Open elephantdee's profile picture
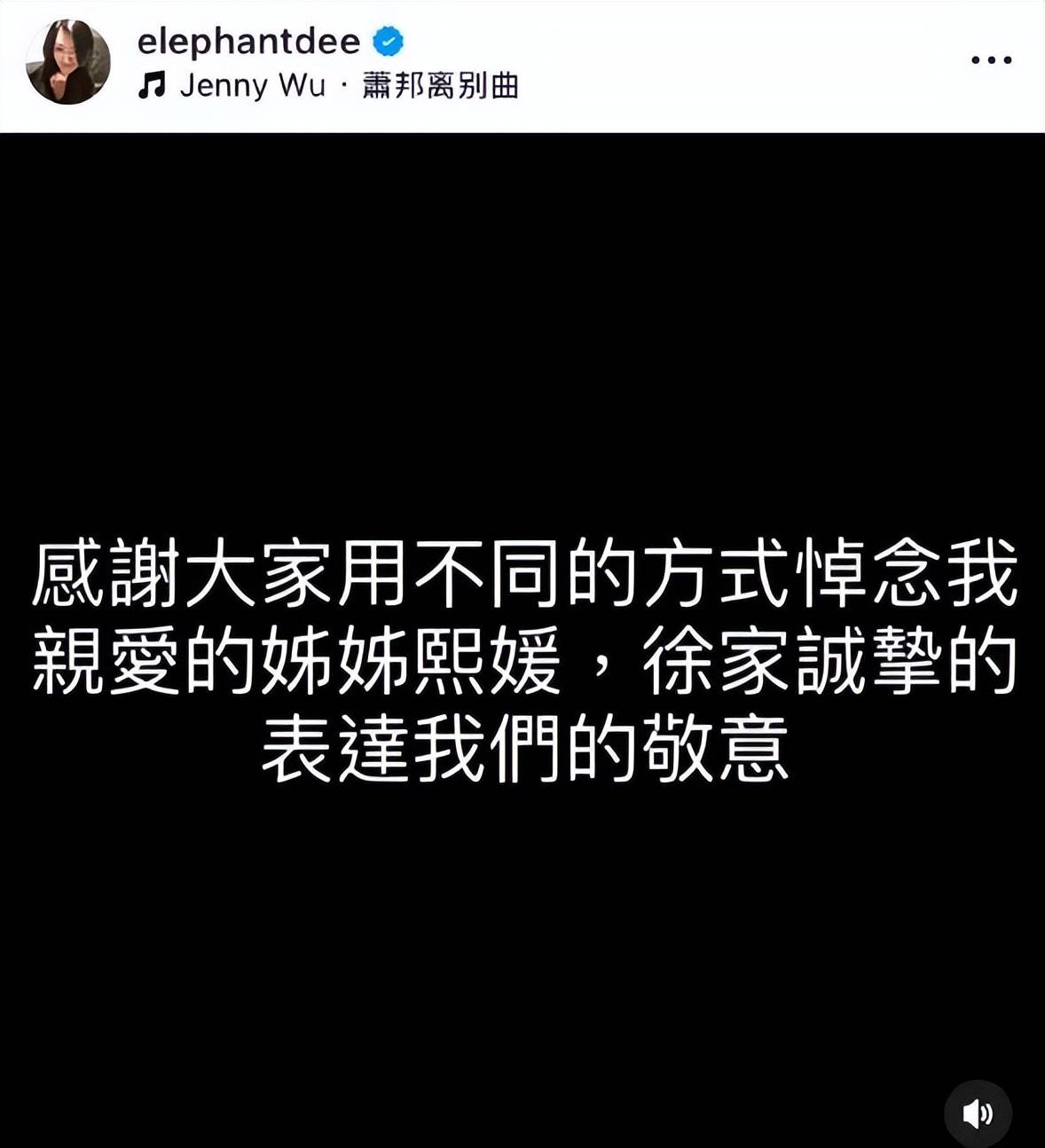 point(68,62)
